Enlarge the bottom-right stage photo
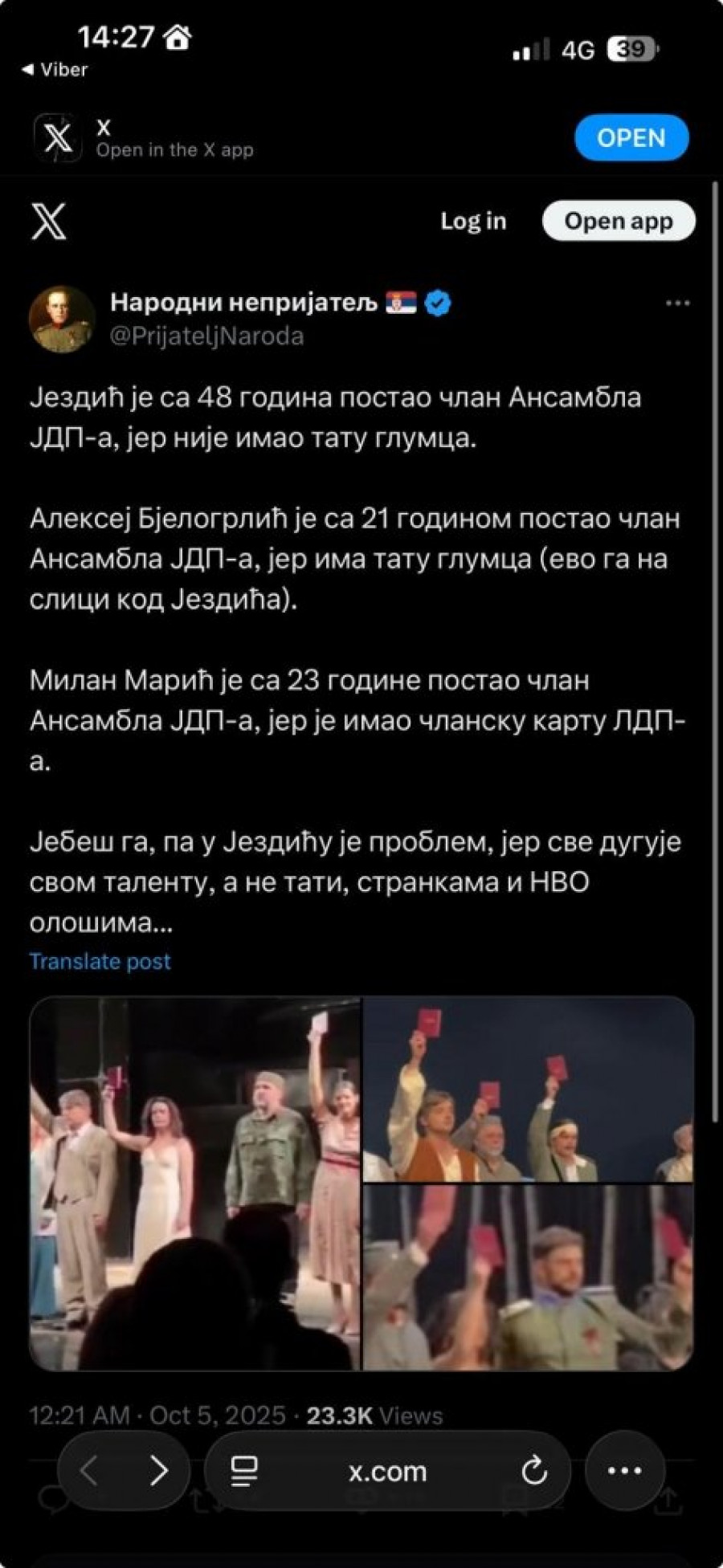Screen dimensions: 723x1568 [528, 1277]
